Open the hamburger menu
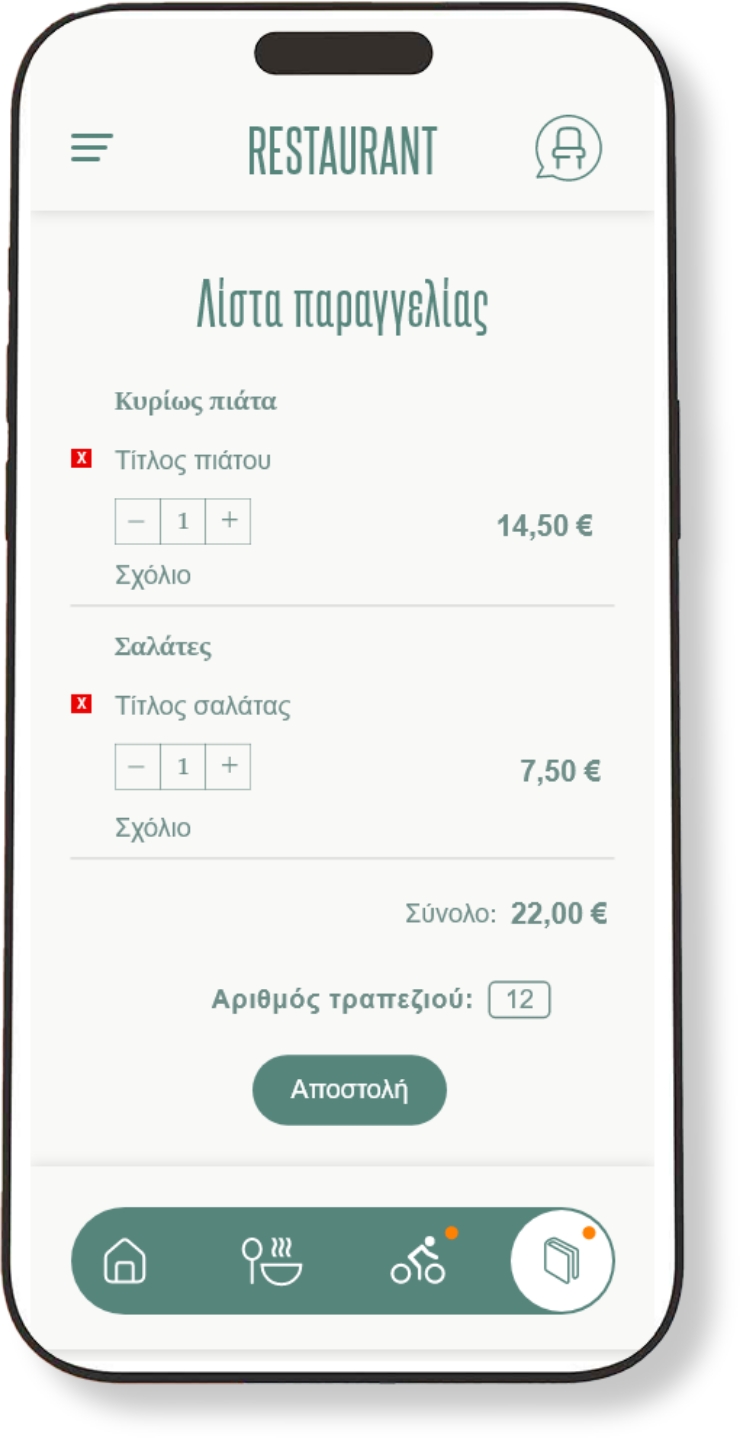 91,148
